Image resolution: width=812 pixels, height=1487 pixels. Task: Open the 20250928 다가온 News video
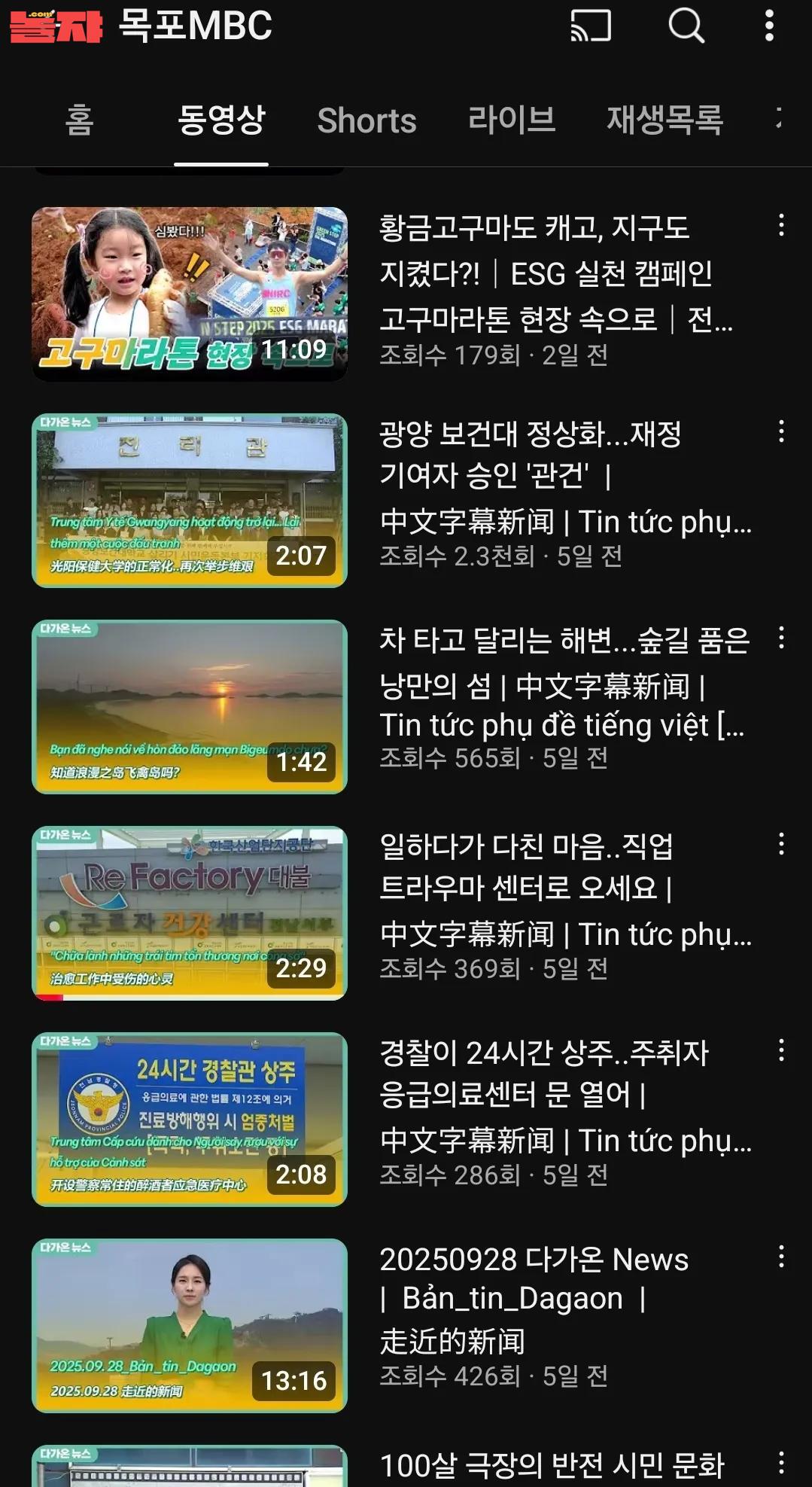189,1325
